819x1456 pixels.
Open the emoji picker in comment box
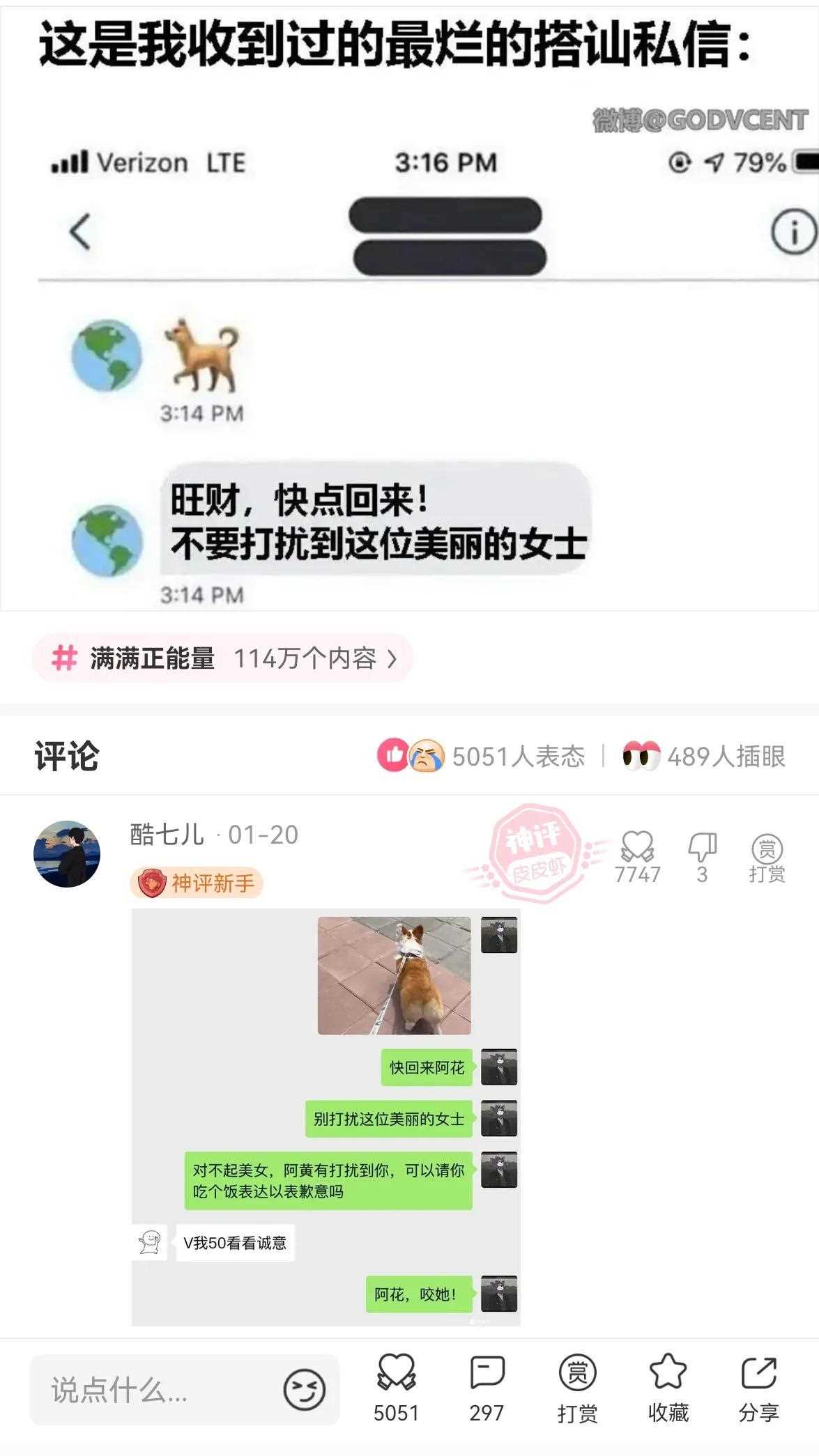tap(304, 1390)
